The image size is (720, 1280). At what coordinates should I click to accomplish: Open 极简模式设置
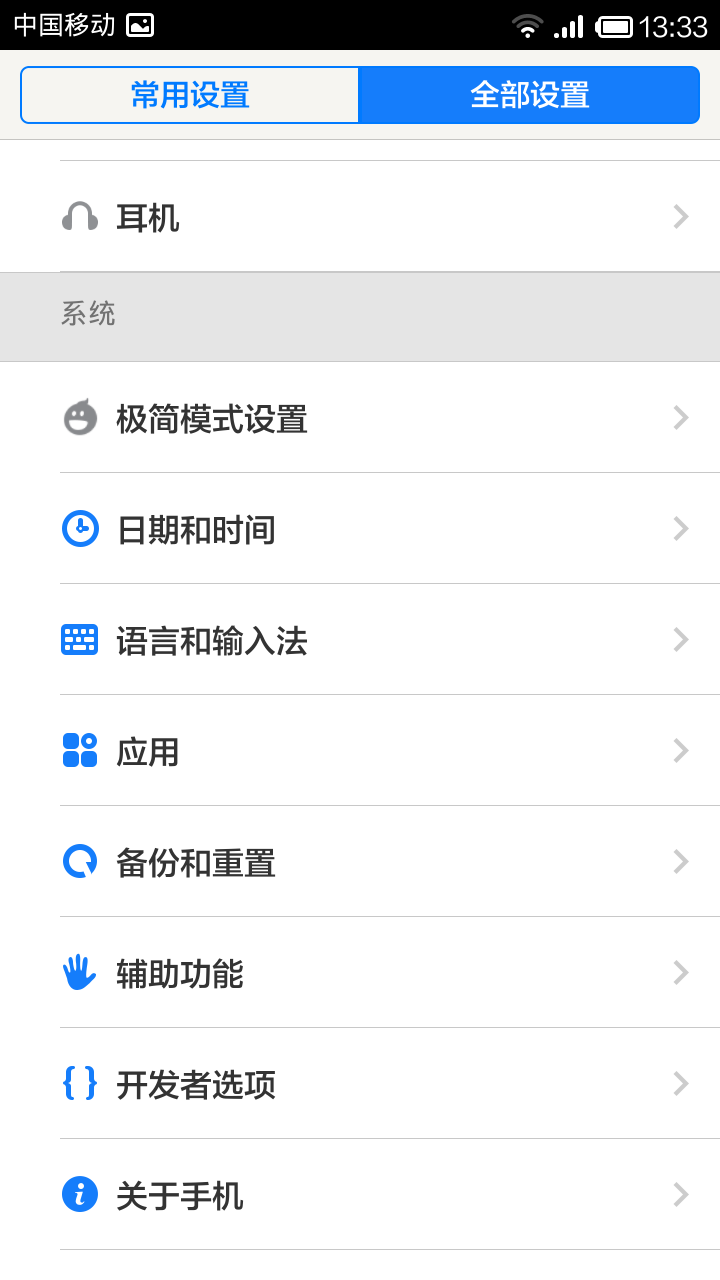pos(360,418)
